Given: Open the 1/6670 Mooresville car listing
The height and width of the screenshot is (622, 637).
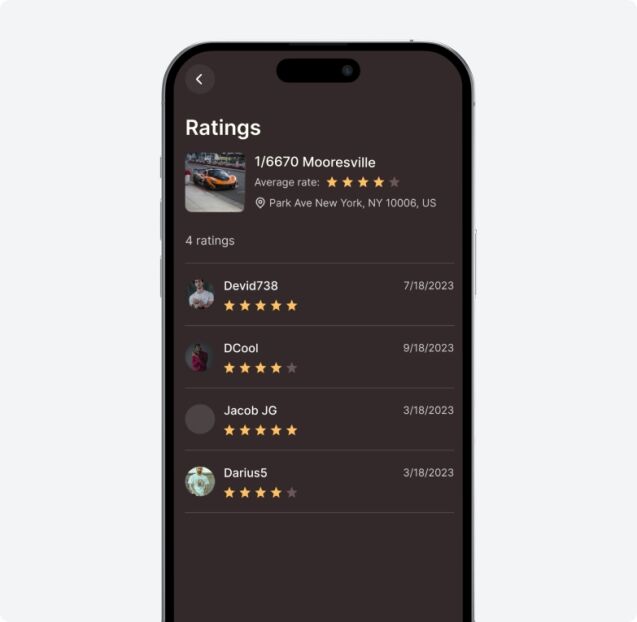Looking at the screenshot, I should coord(314,162).
